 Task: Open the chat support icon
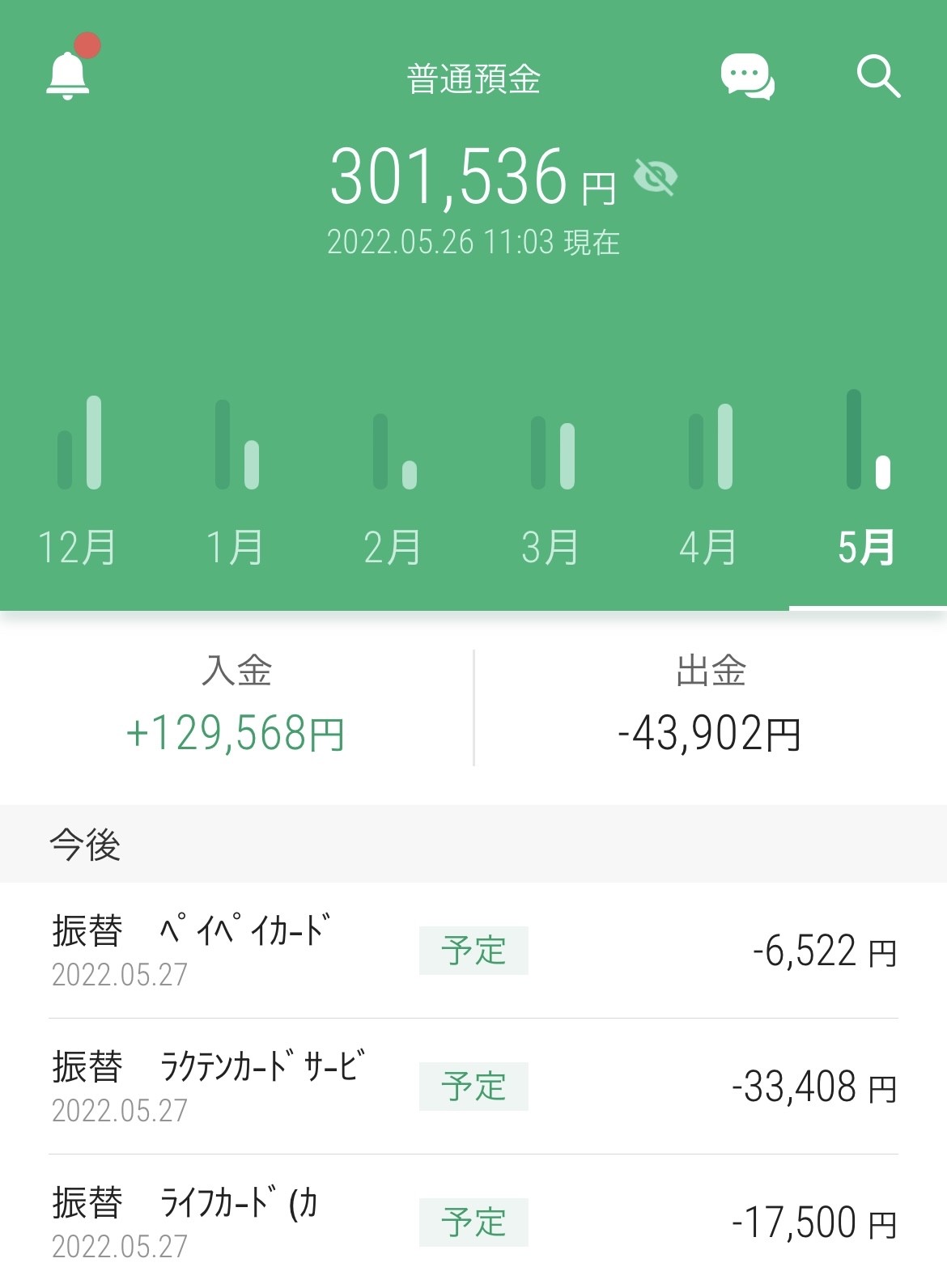pyautogui.click(x=746, y=77)
